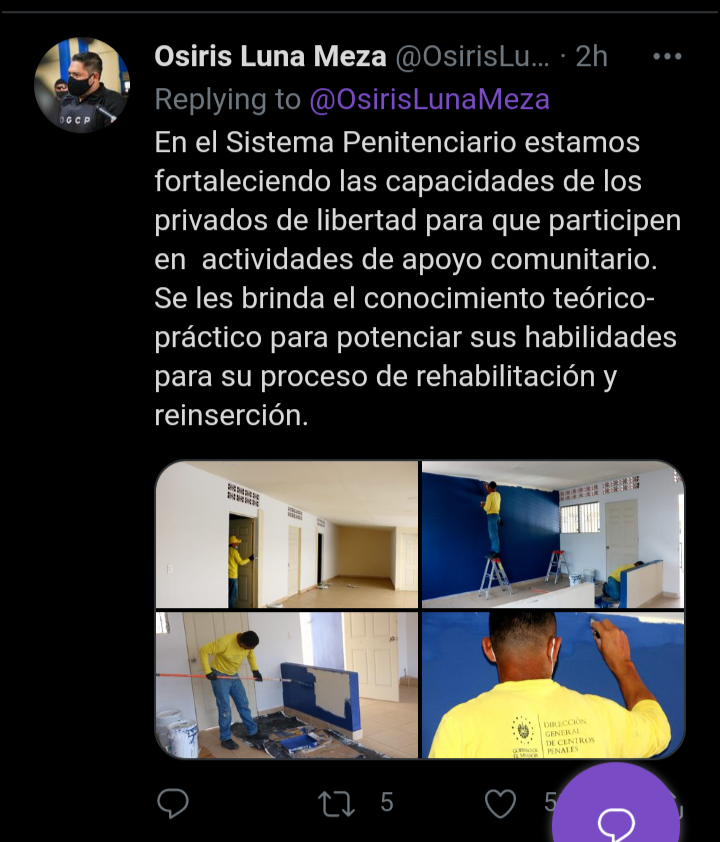Like this tweet
This screenshot has width=720, height=842.
tap(500, 802)
